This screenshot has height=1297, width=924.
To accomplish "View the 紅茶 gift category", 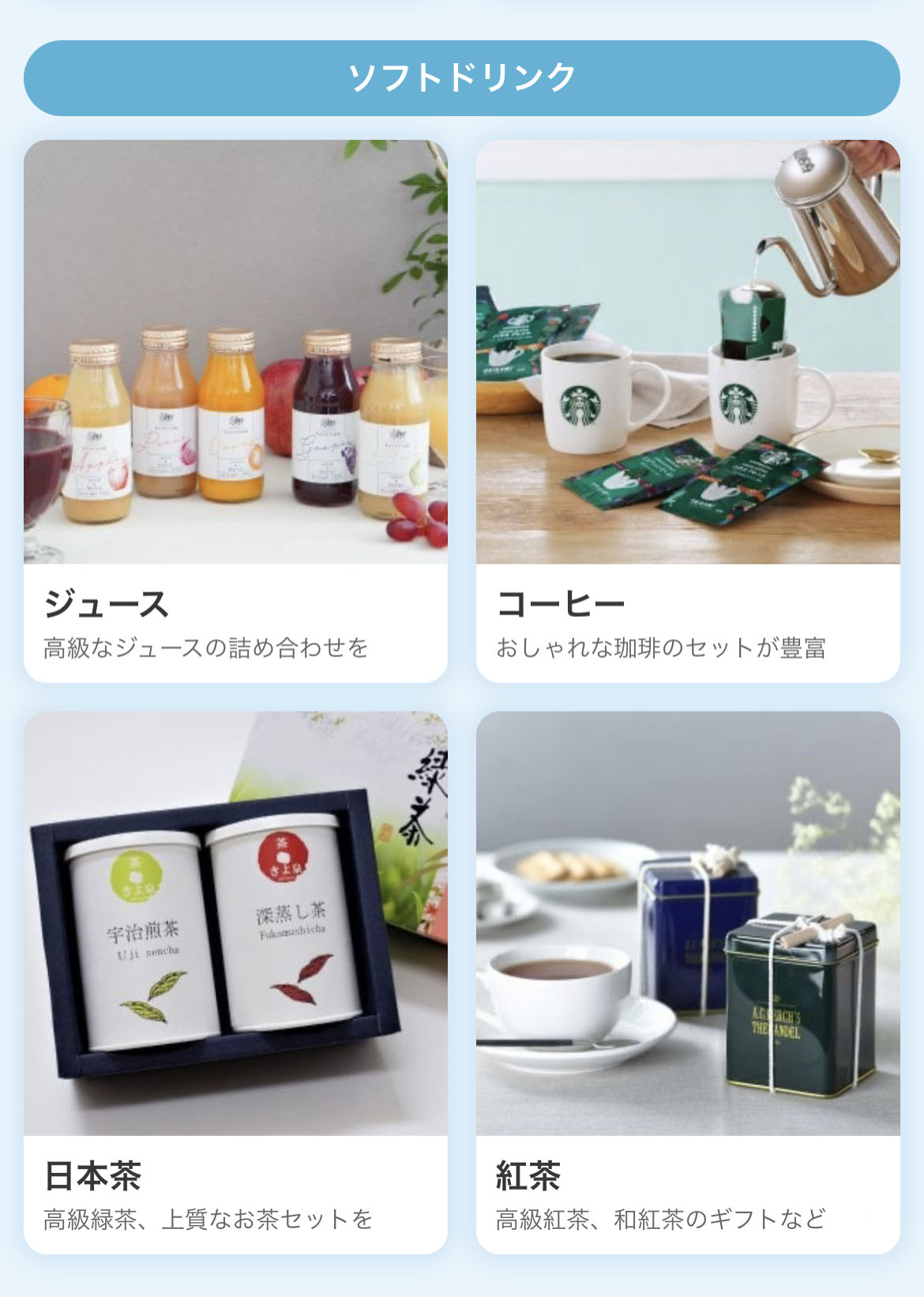I will coord(687,981).
